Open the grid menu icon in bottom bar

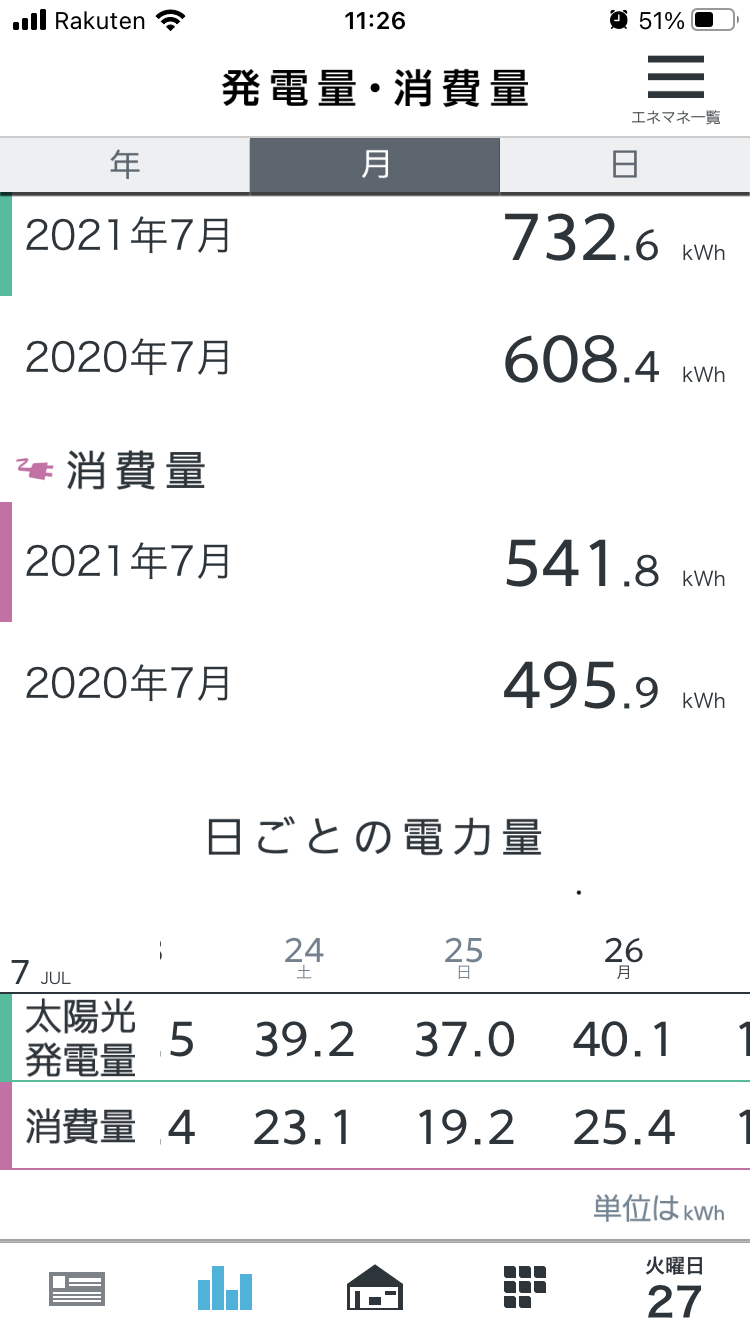pos(525,1287)
